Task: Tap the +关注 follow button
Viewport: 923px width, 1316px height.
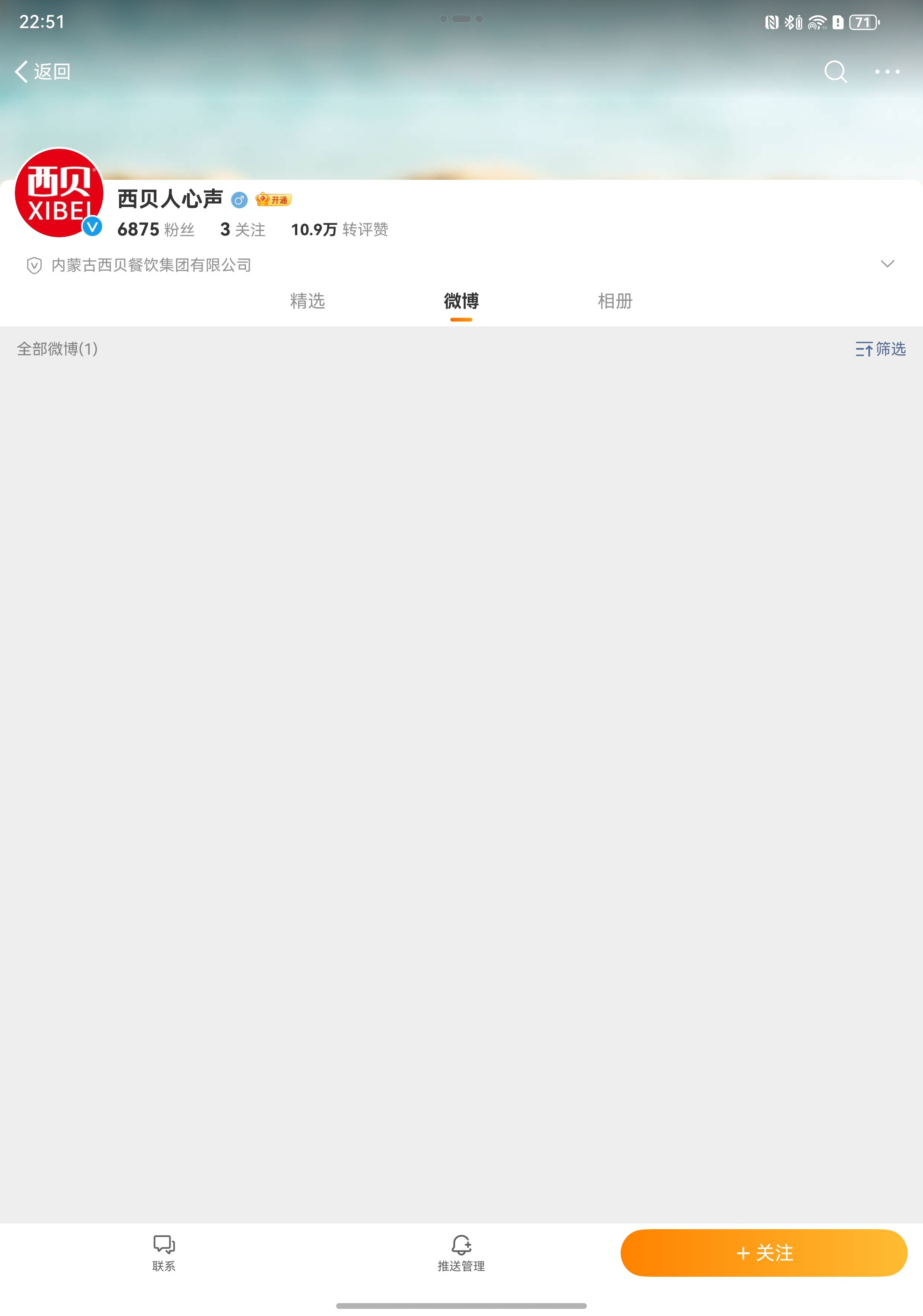Action: click(x=765, y=1253)
